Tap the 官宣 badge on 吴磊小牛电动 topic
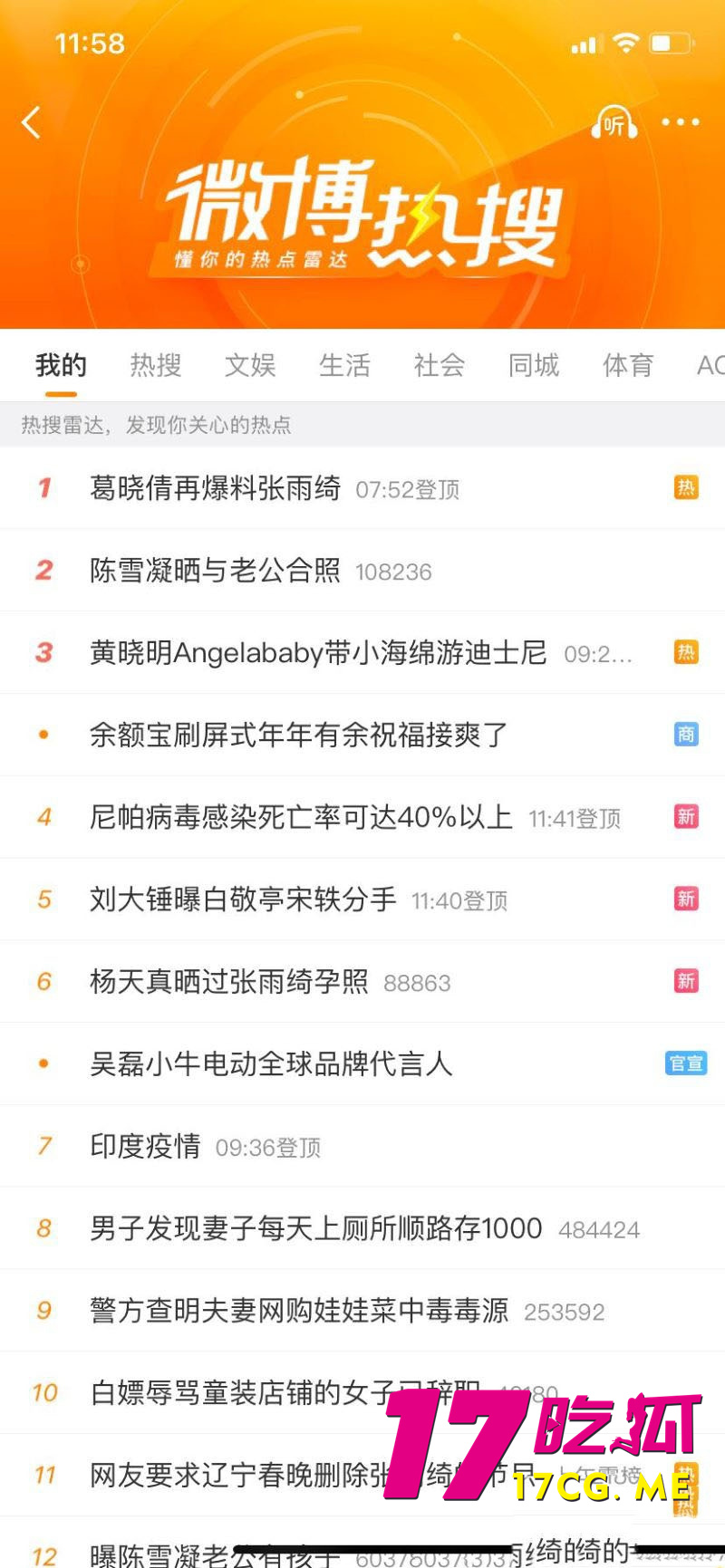 [685, 1063]
